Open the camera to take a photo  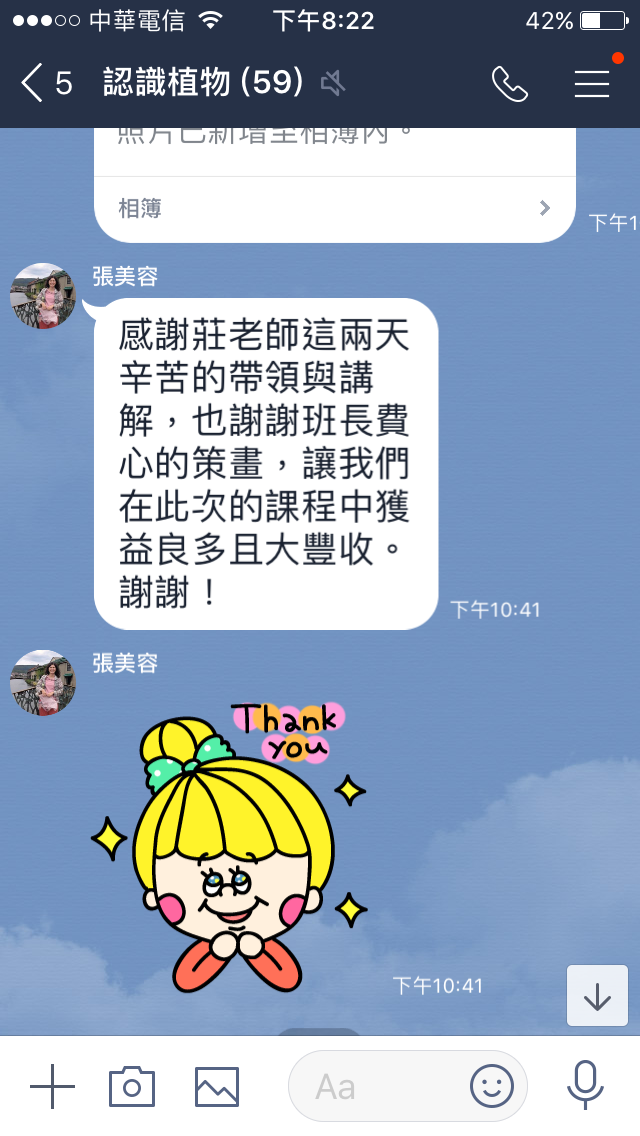click(x=132, y=1086)
